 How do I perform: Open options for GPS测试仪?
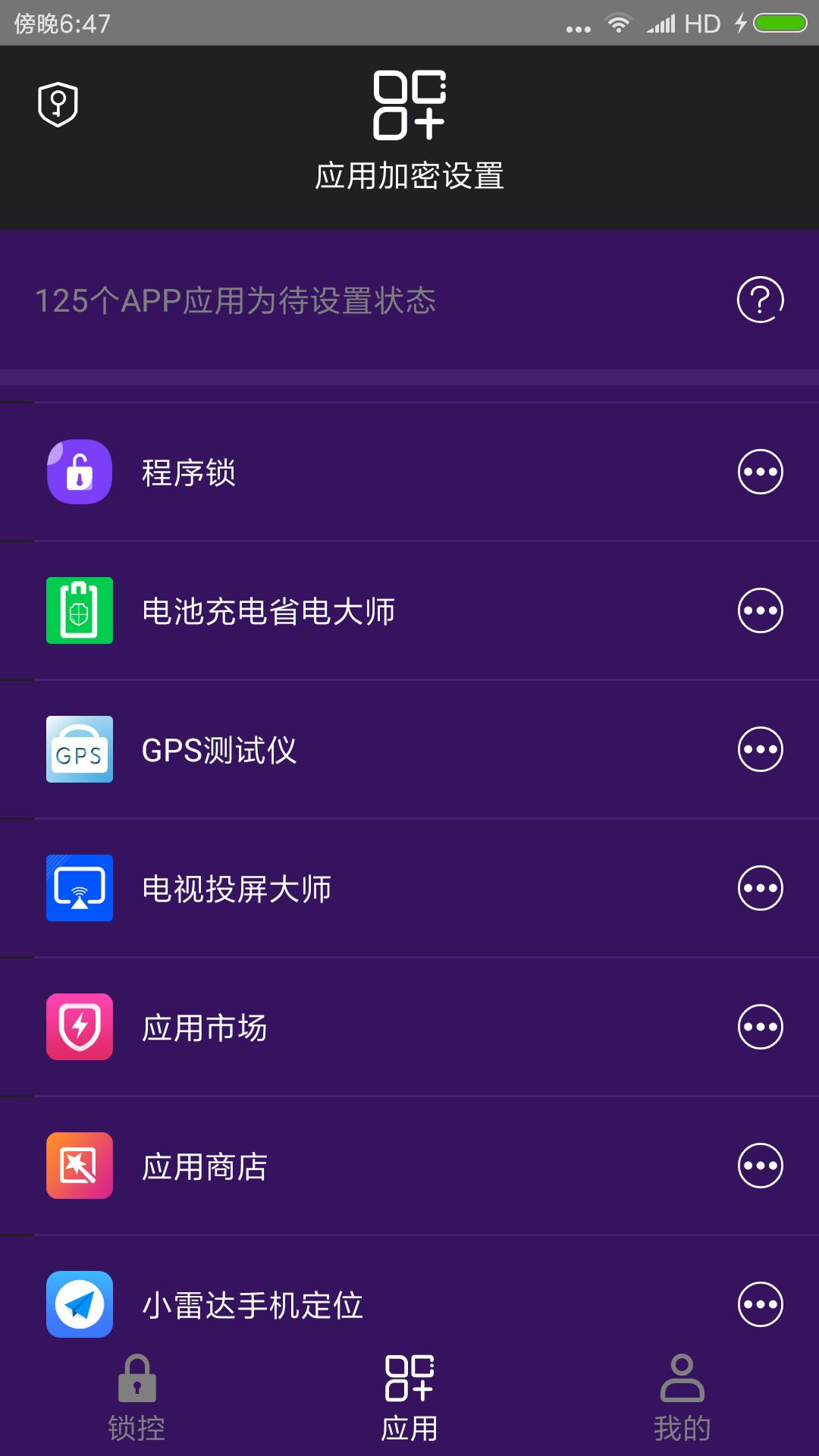pyautogui.click(x=760, y=749)
